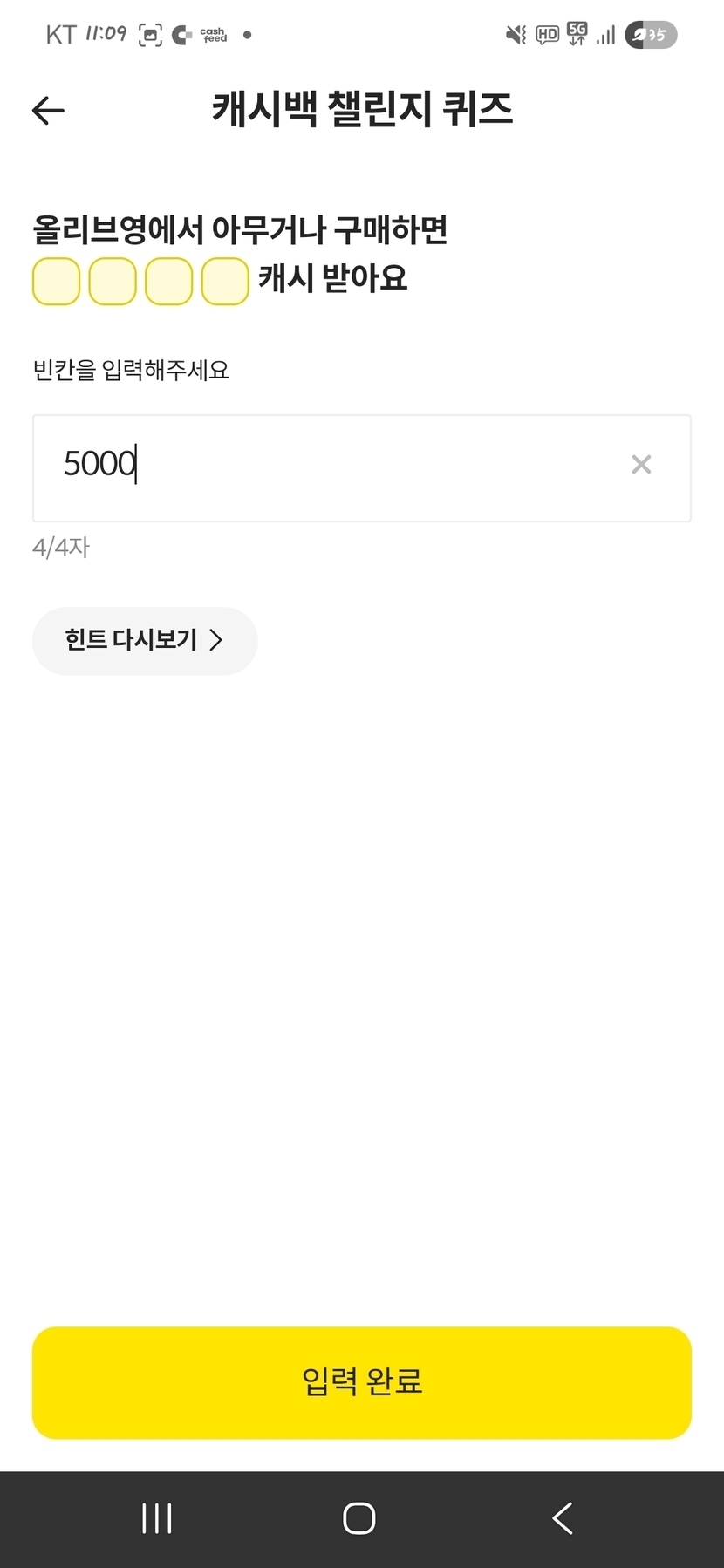Screen dimensions: 724x1568
Task: Open 힌트 다시보기 to view hint again
Action: coord(145,640)
